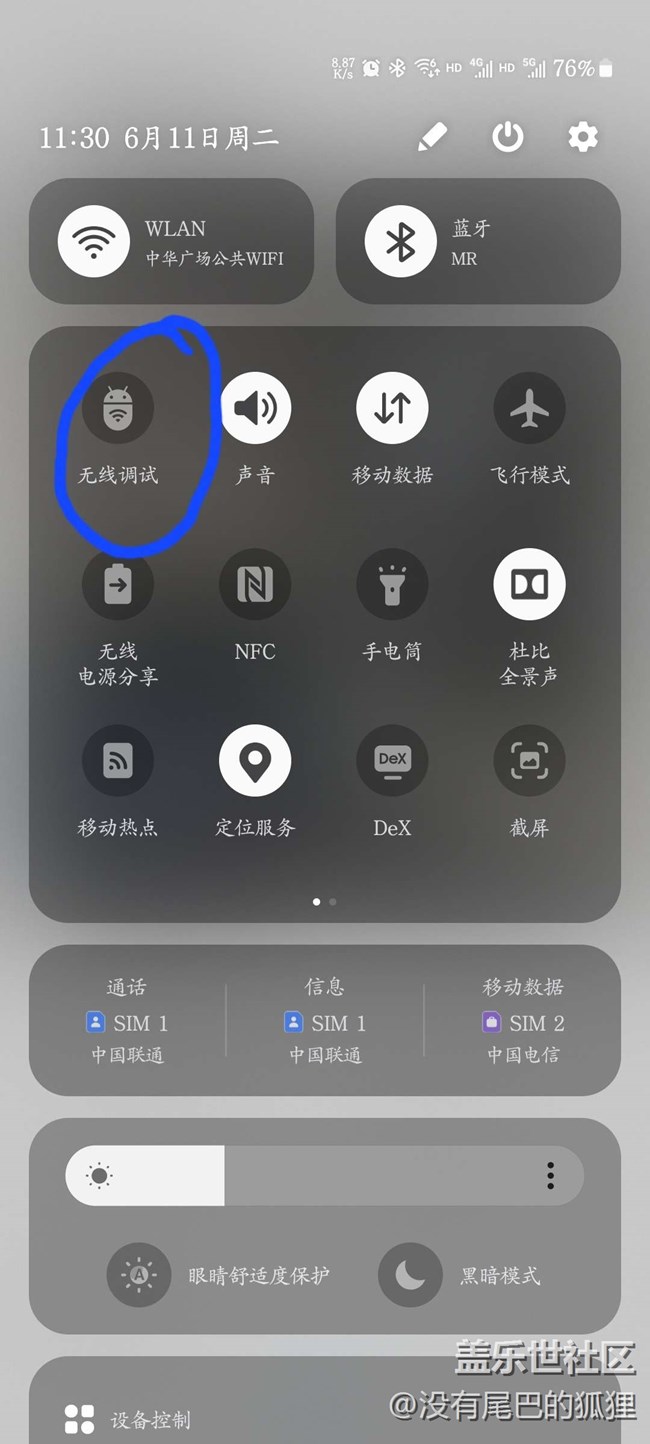This screenshot has height=1444, width=650.
Task: Enable the NFC tile
Action: 255,585
